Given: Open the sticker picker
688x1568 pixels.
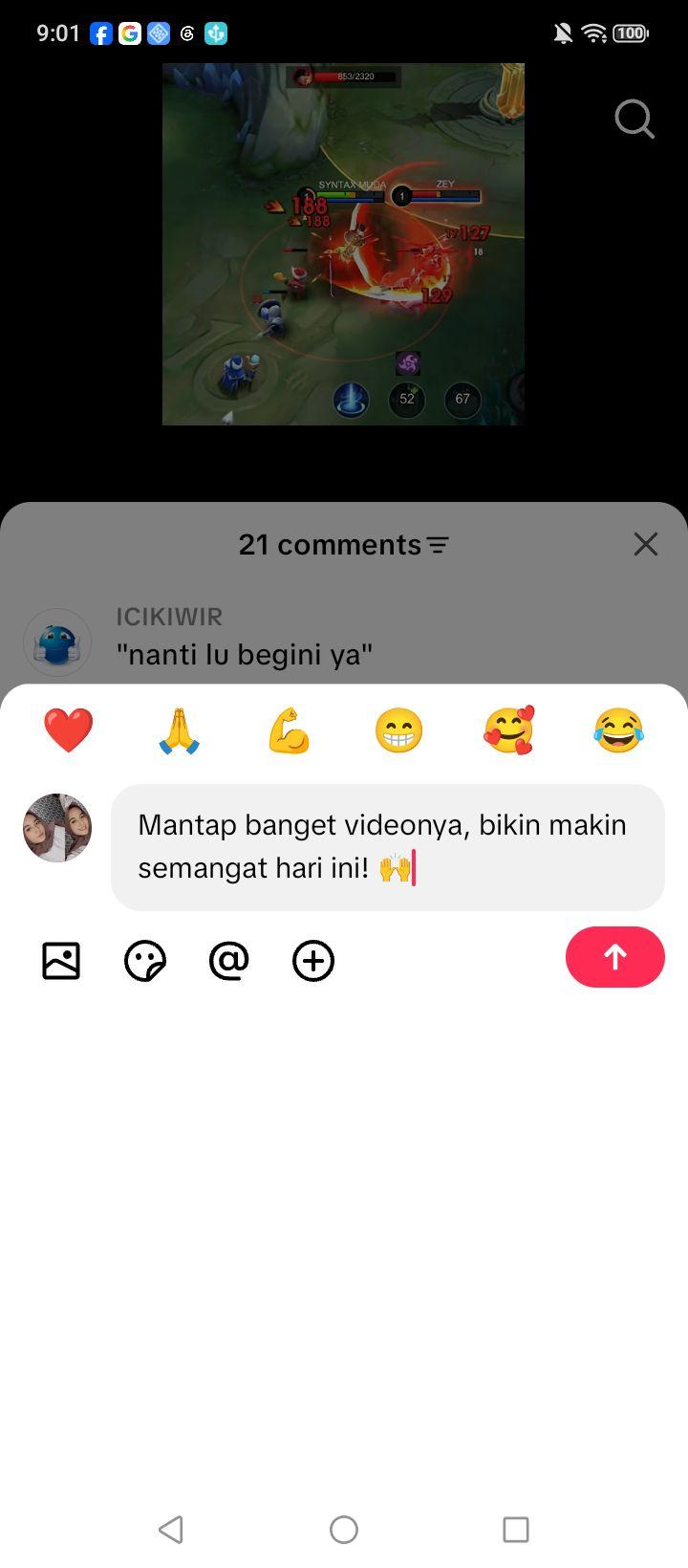Looking at the screenshot, I should (145, 961).
